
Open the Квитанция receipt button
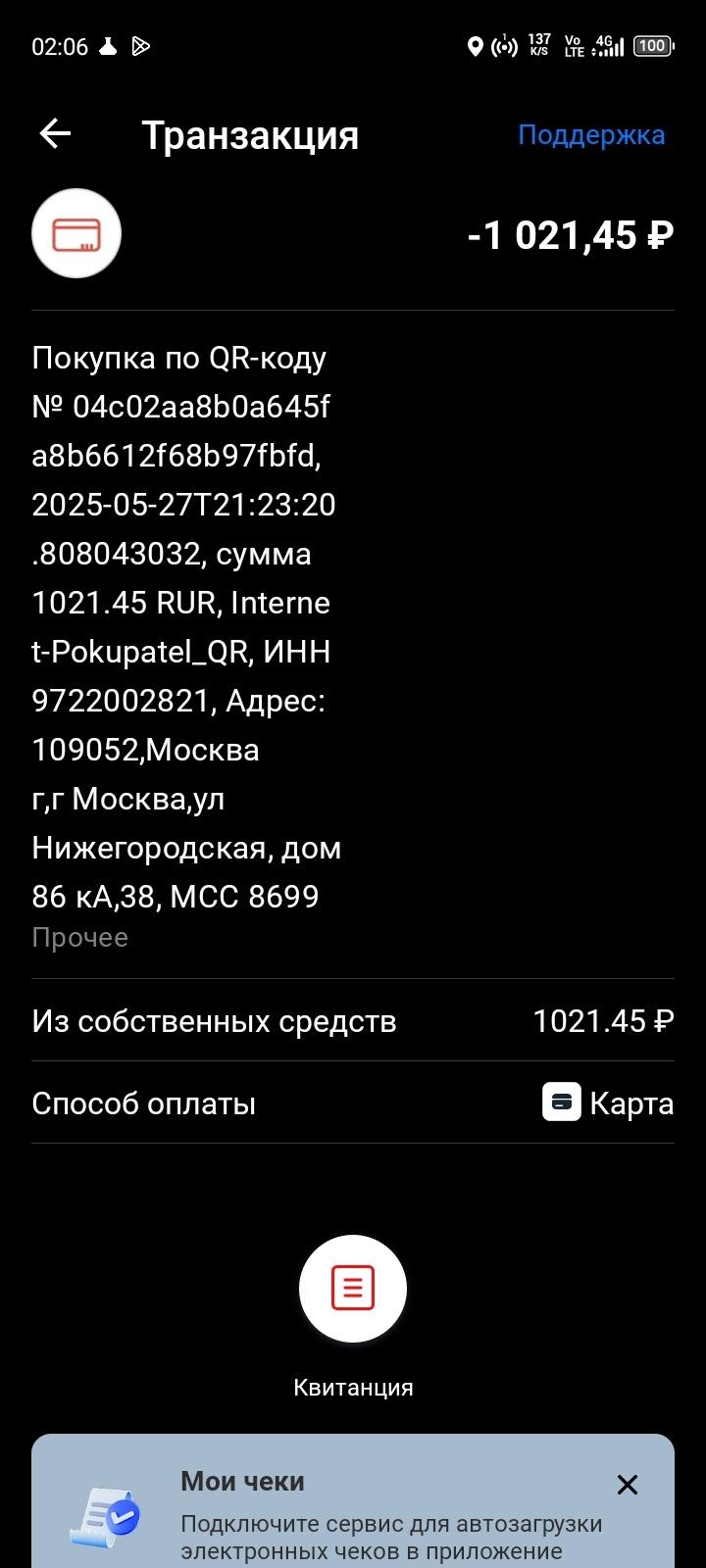[353, 1289]
